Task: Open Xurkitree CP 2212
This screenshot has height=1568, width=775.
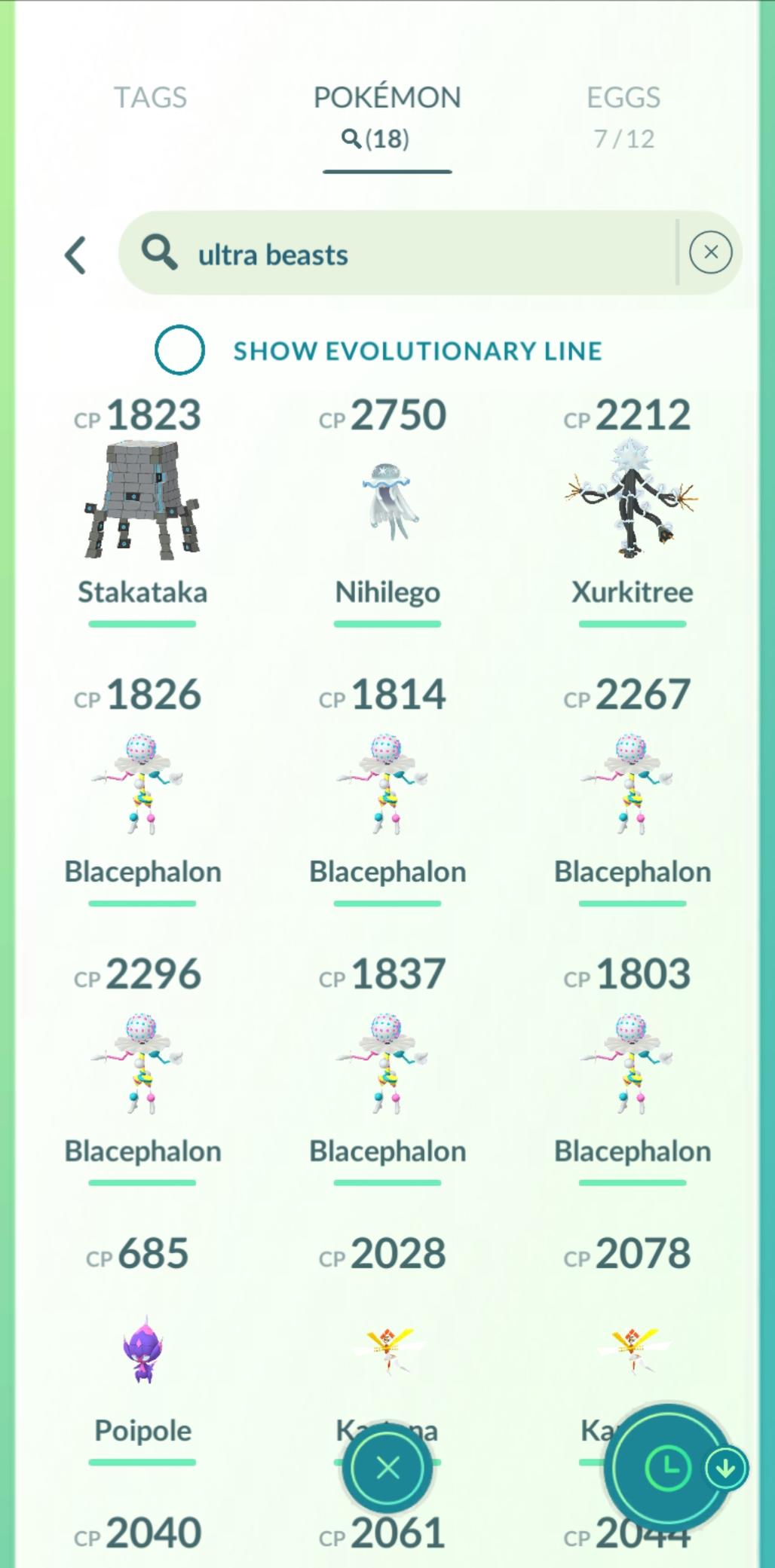Action: click(x=632, y=501)
